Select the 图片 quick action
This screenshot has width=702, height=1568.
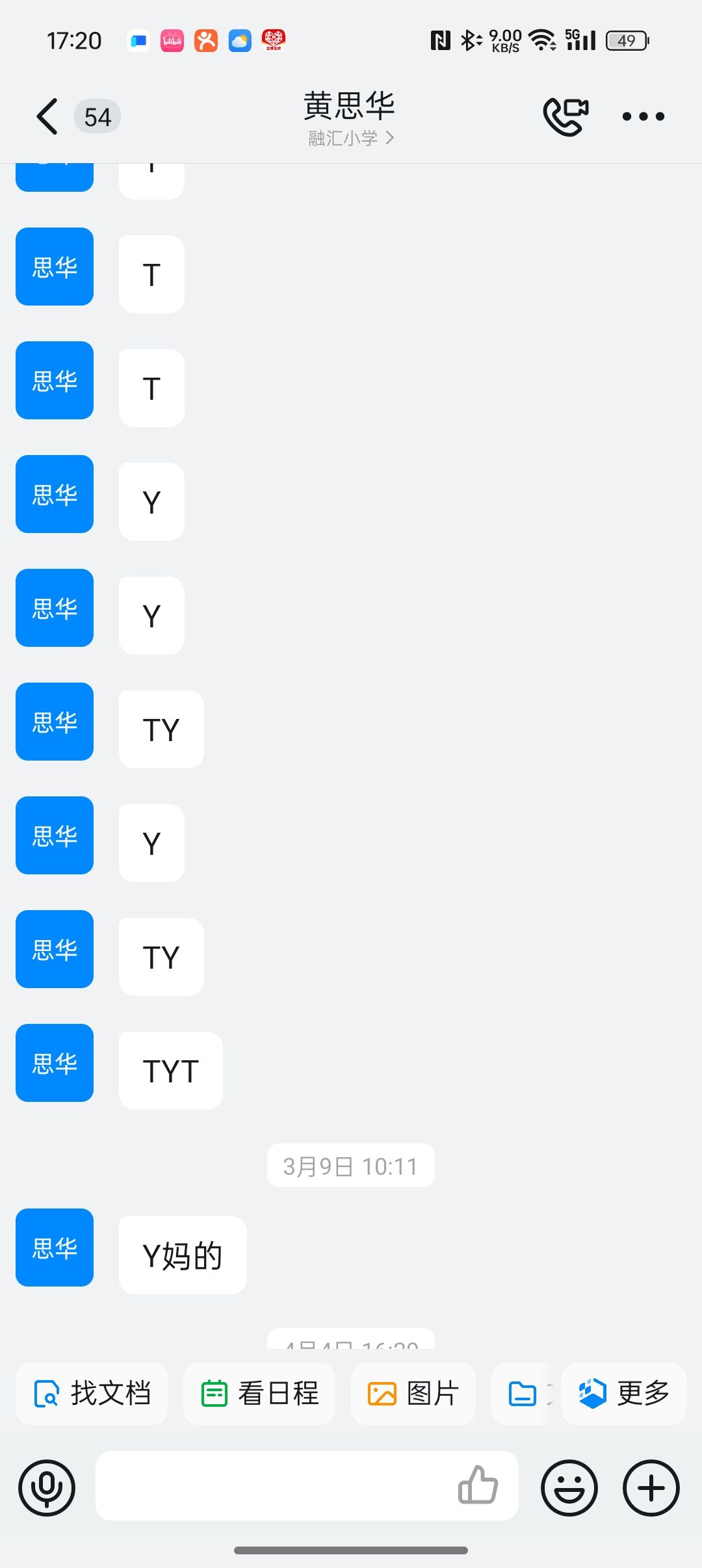[x=413, y=1394]
